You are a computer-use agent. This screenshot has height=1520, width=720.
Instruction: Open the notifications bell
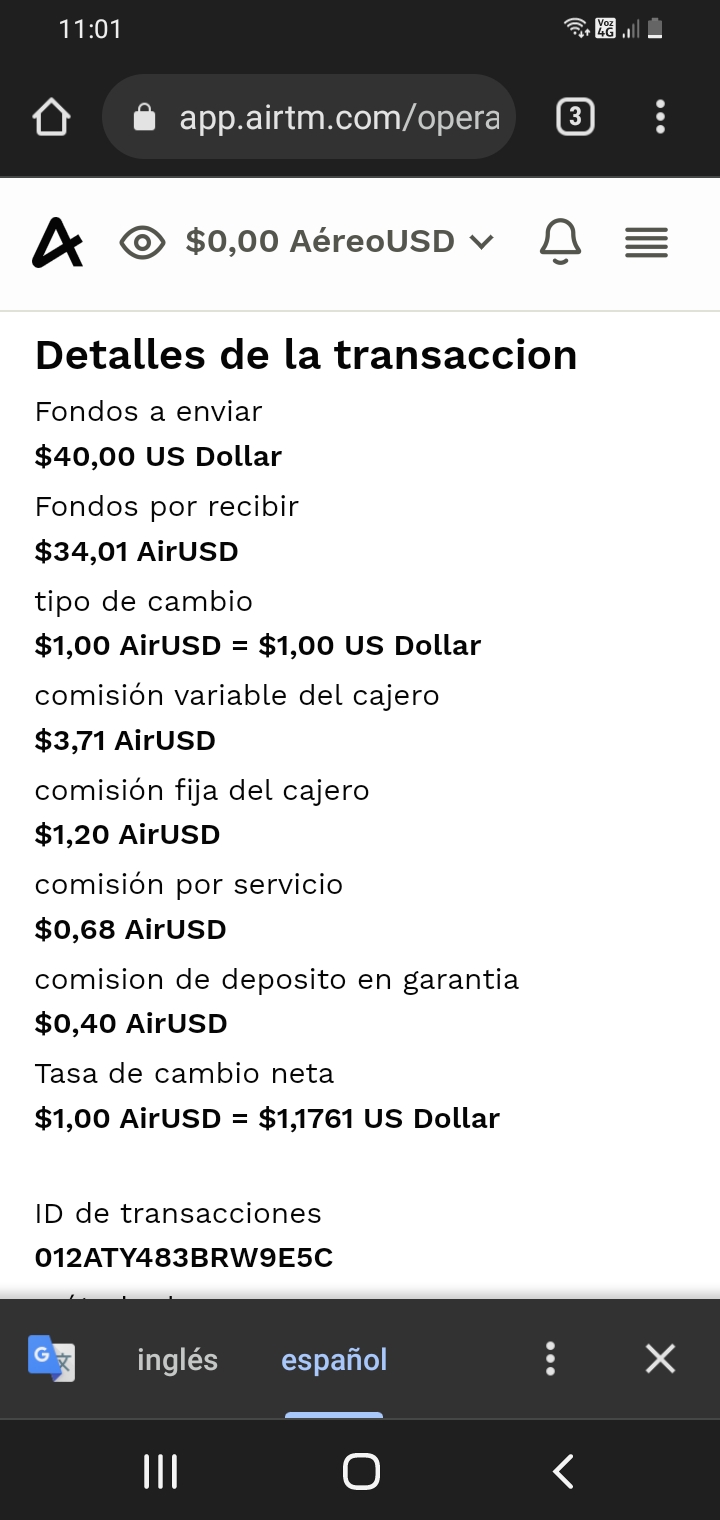coord(560,242)
